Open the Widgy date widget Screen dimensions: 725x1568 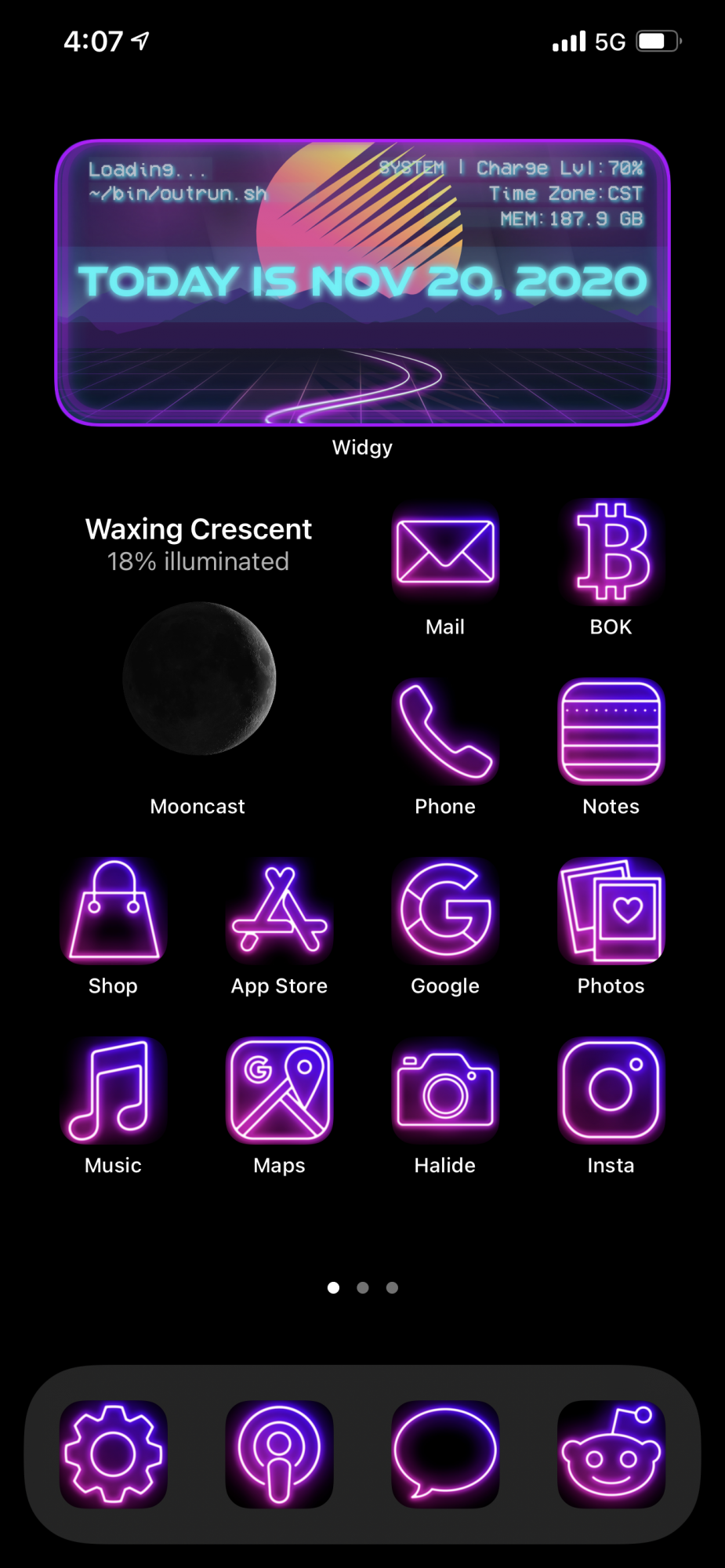point(362,283)
